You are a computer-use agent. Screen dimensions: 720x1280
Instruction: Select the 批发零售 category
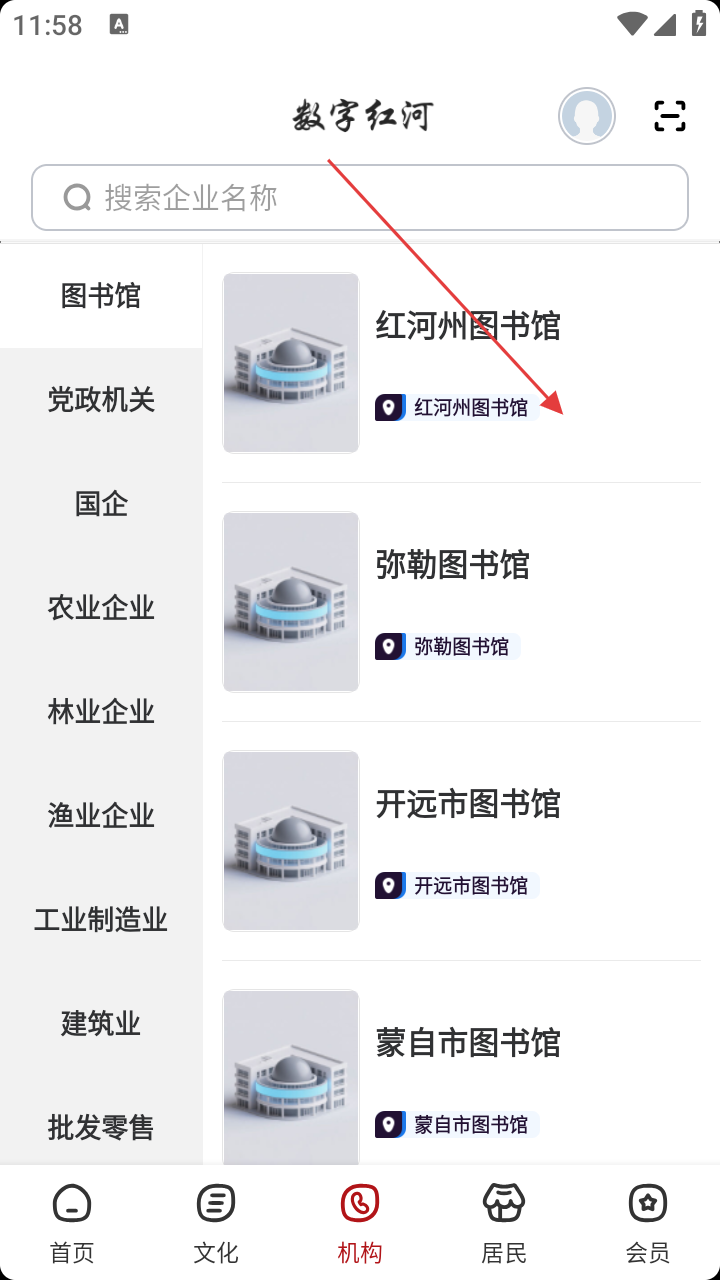tap(101, 1128)
